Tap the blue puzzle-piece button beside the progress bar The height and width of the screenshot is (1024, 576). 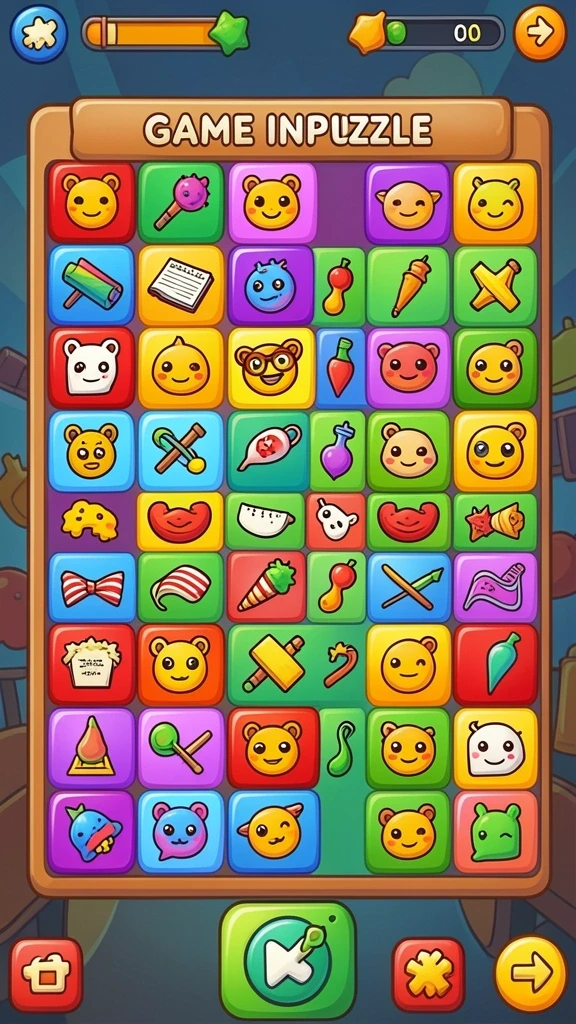(39, 34)
